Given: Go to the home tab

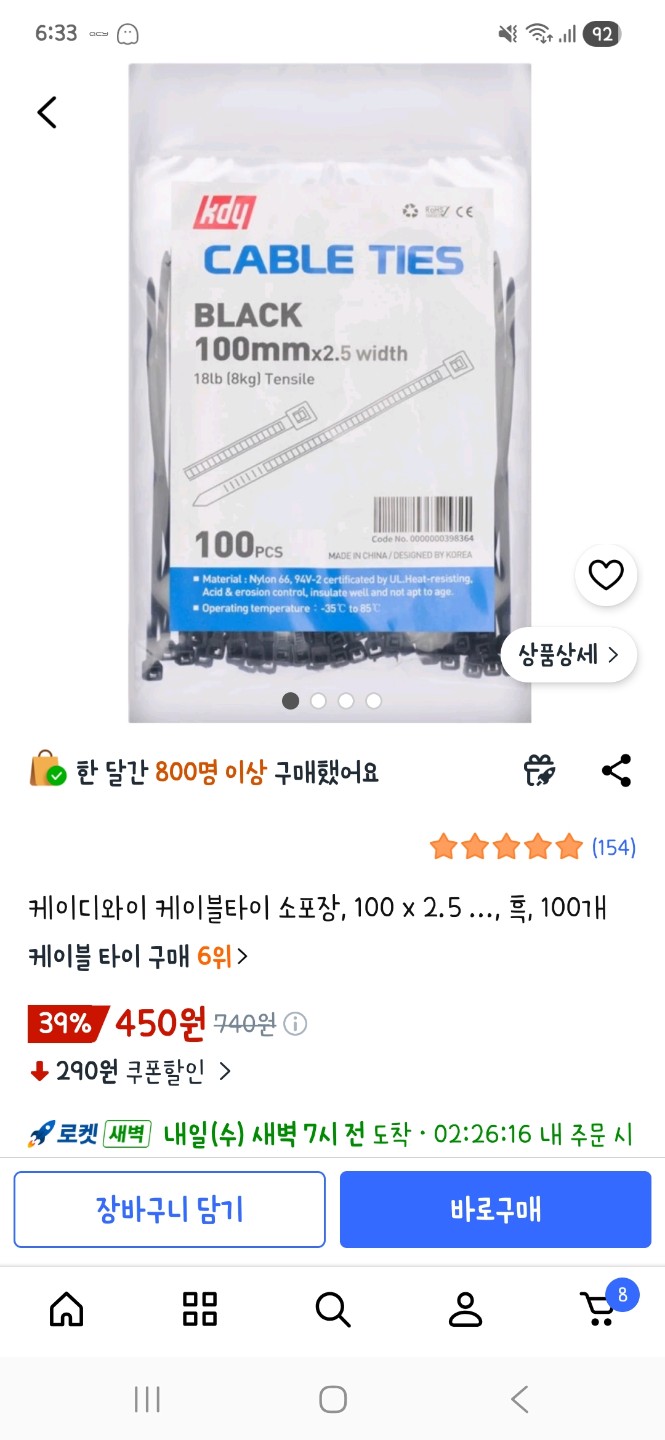Looking at the screenshot, I should point(67,1308).
